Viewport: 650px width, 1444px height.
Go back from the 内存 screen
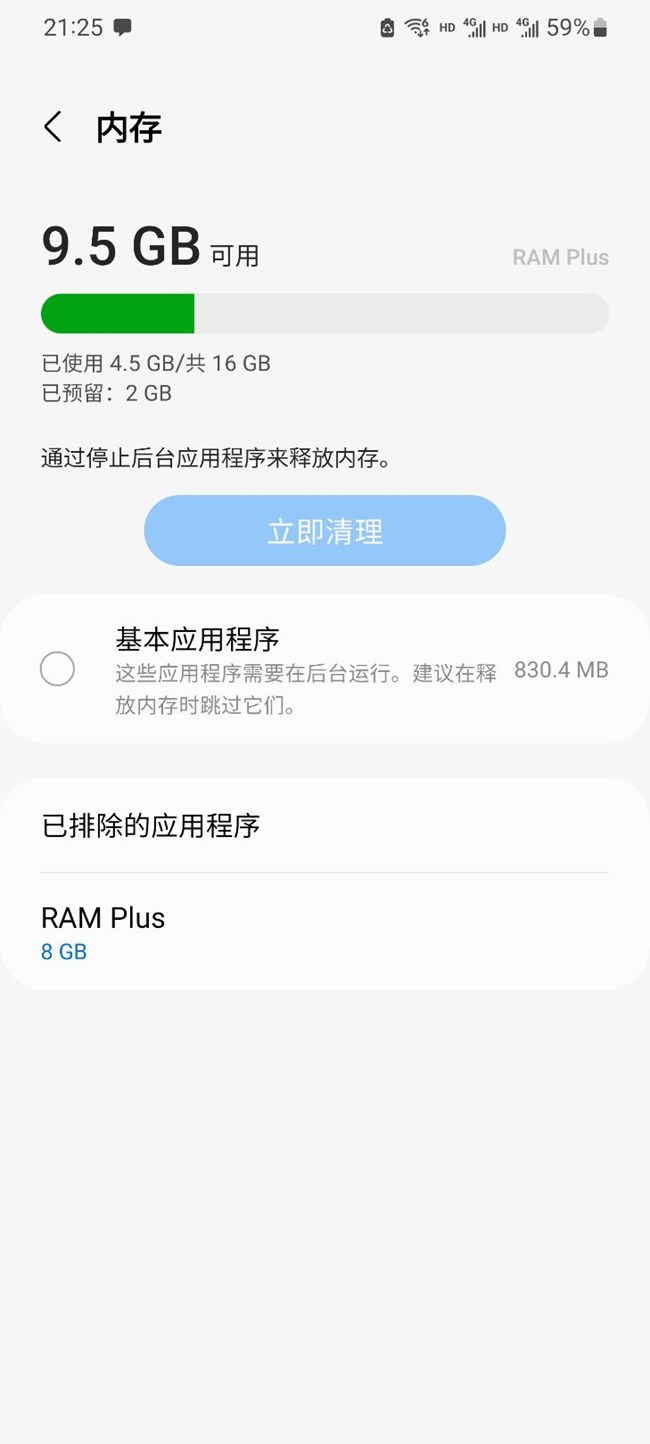(53, 127)
